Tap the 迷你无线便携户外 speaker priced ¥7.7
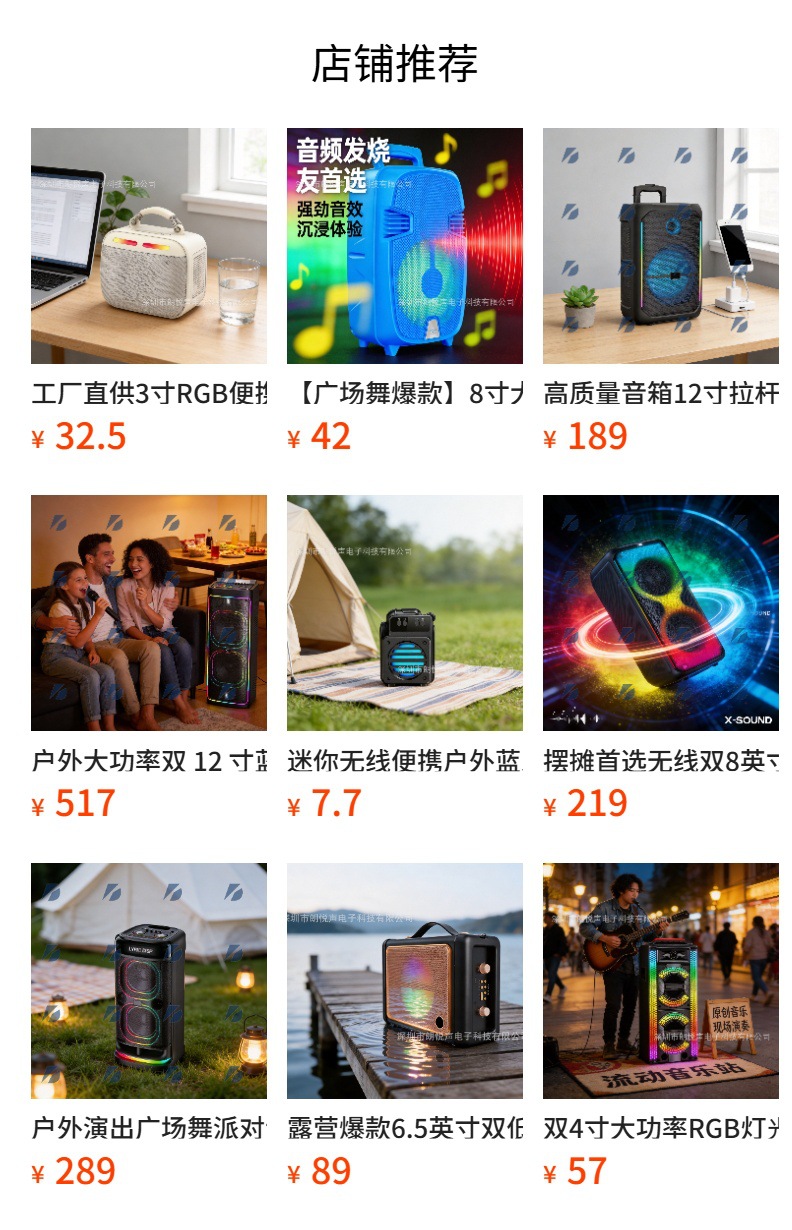 [x=405, y=659]
